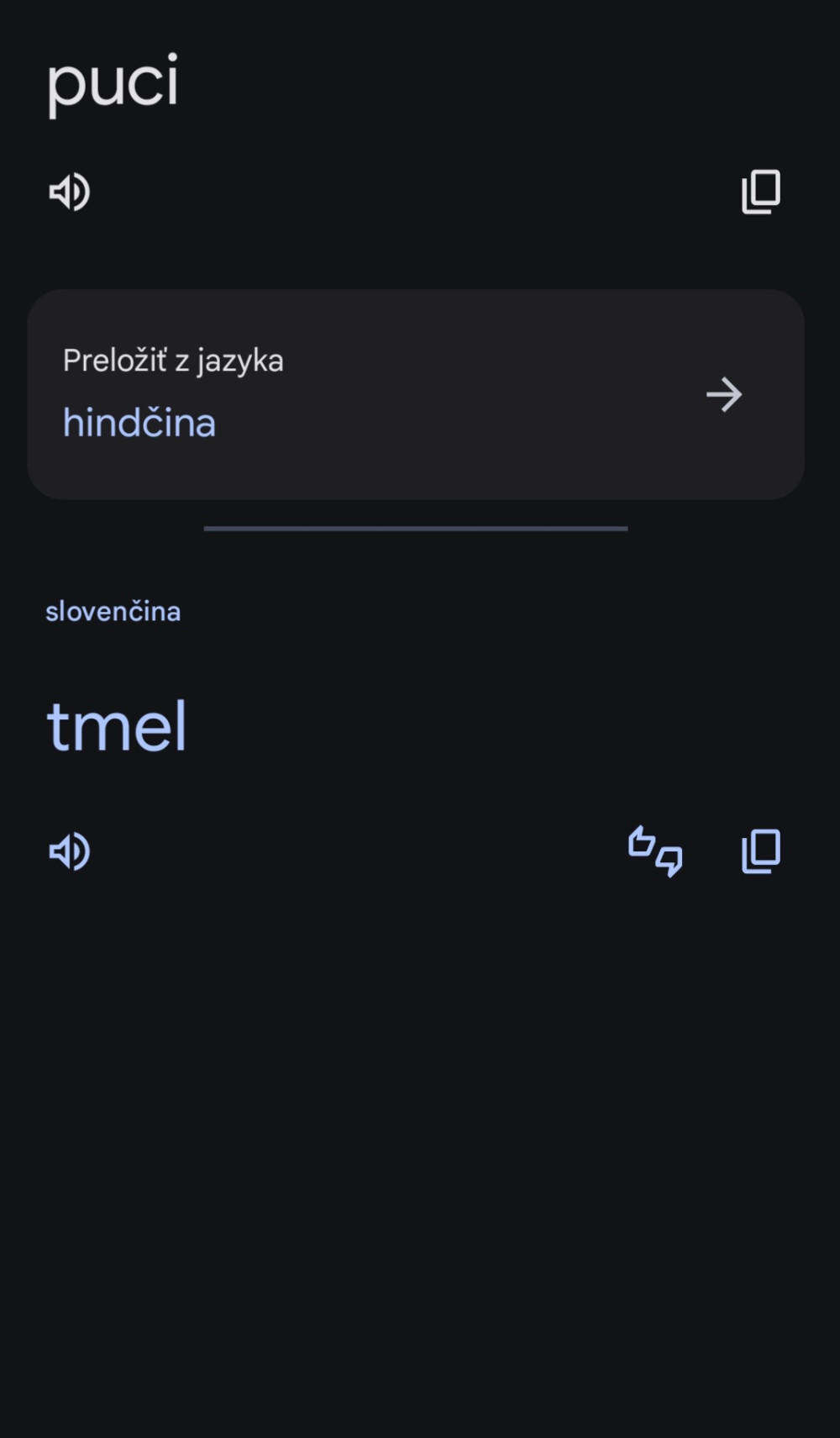
Task: Copy the translated word tmel
Action: pyautogui.click(x=761, y=851)
